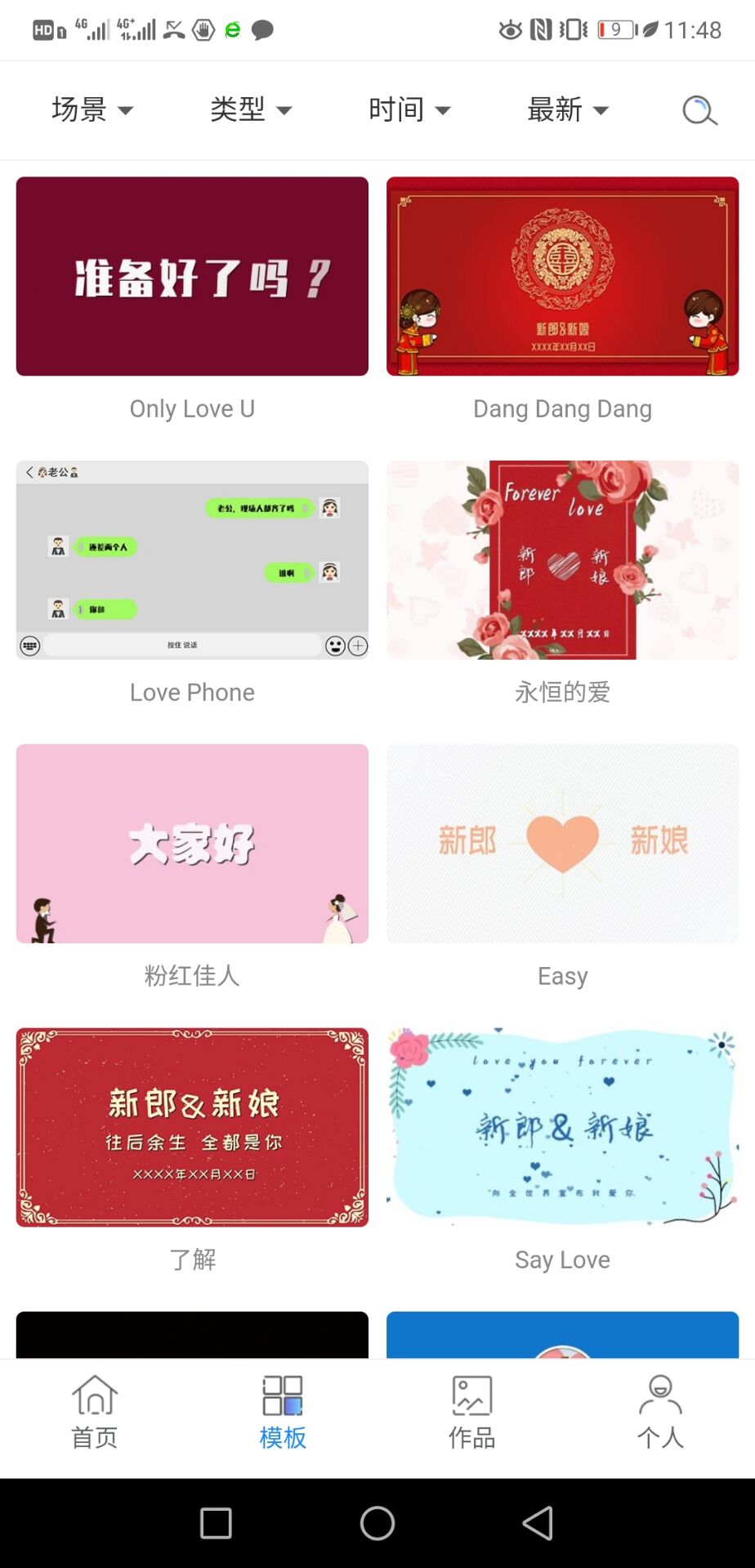Select the 粉红佳人 template thumbnail
The height and width of the screenshot is (1568, 755).
tap(192, 843)
